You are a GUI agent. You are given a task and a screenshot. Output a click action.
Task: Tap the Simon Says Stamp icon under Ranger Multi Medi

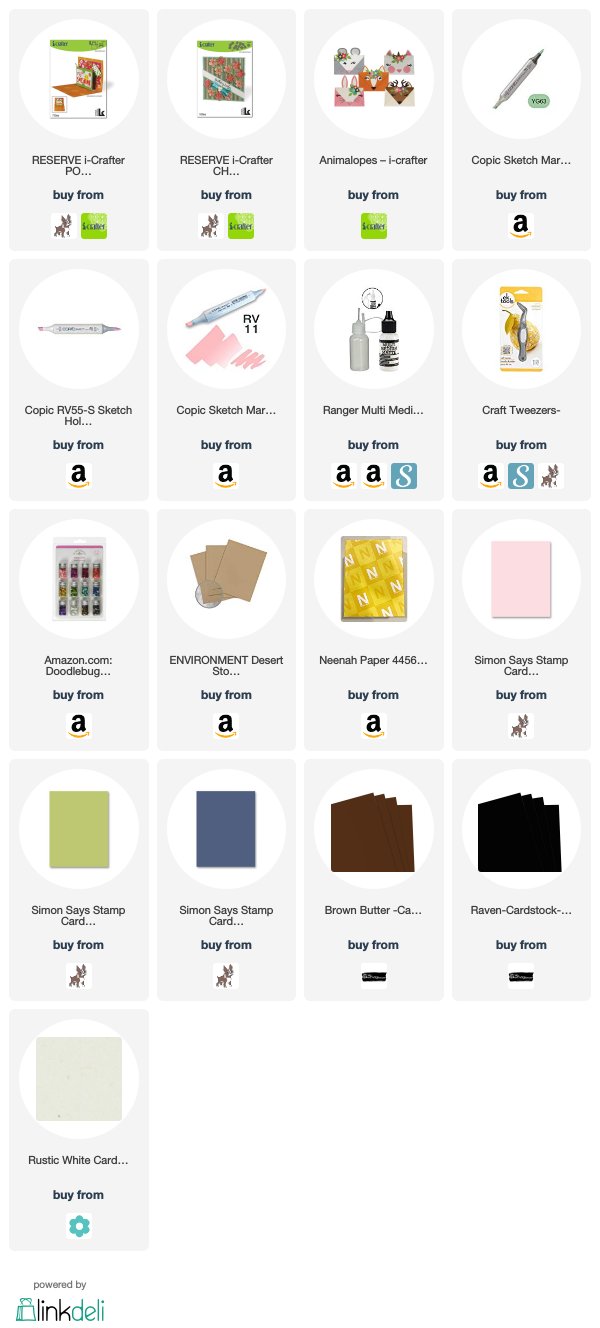(404, 476)
